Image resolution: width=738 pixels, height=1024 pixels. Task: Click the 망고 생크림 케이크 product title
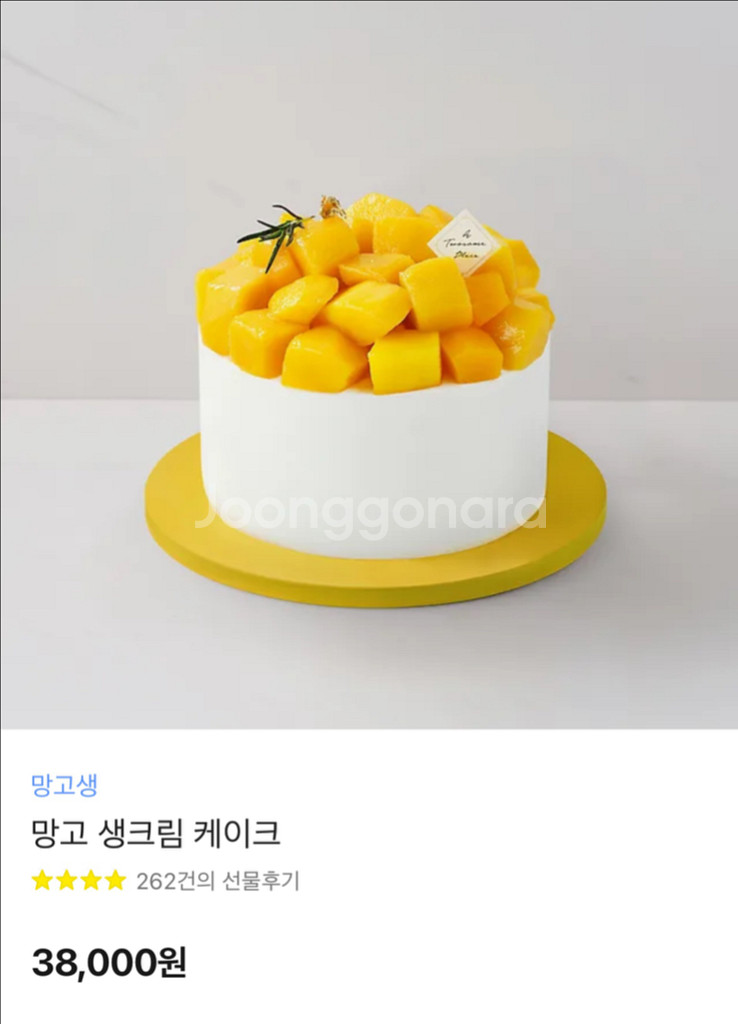pyautogui.click(x=156, y=833)
